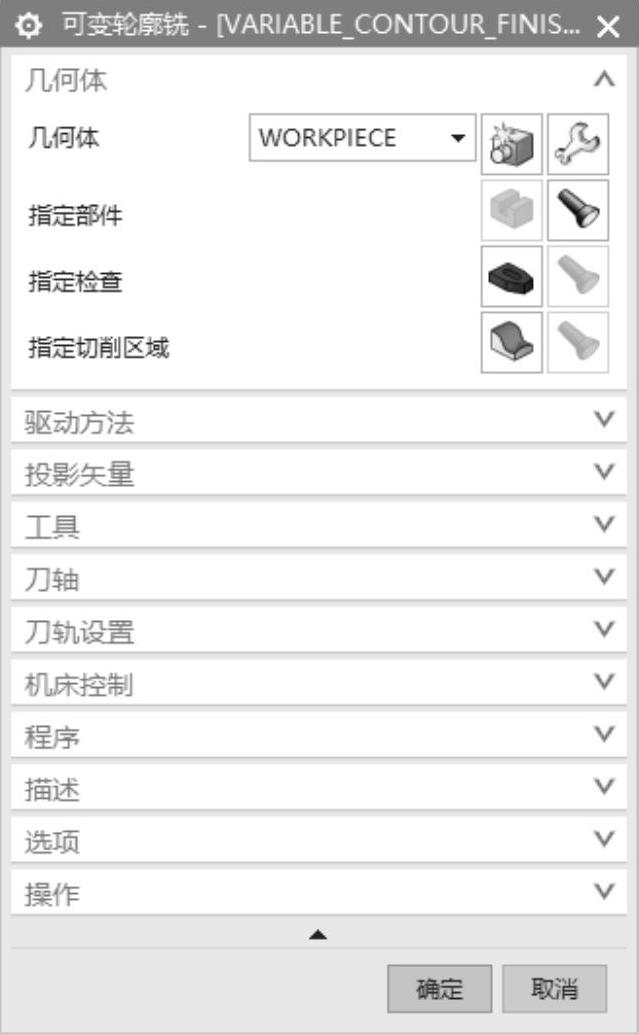The height and width of the screenshot is (1034, 639).
Task: Collapse the 几何体 section
Action: pos(603,81)
